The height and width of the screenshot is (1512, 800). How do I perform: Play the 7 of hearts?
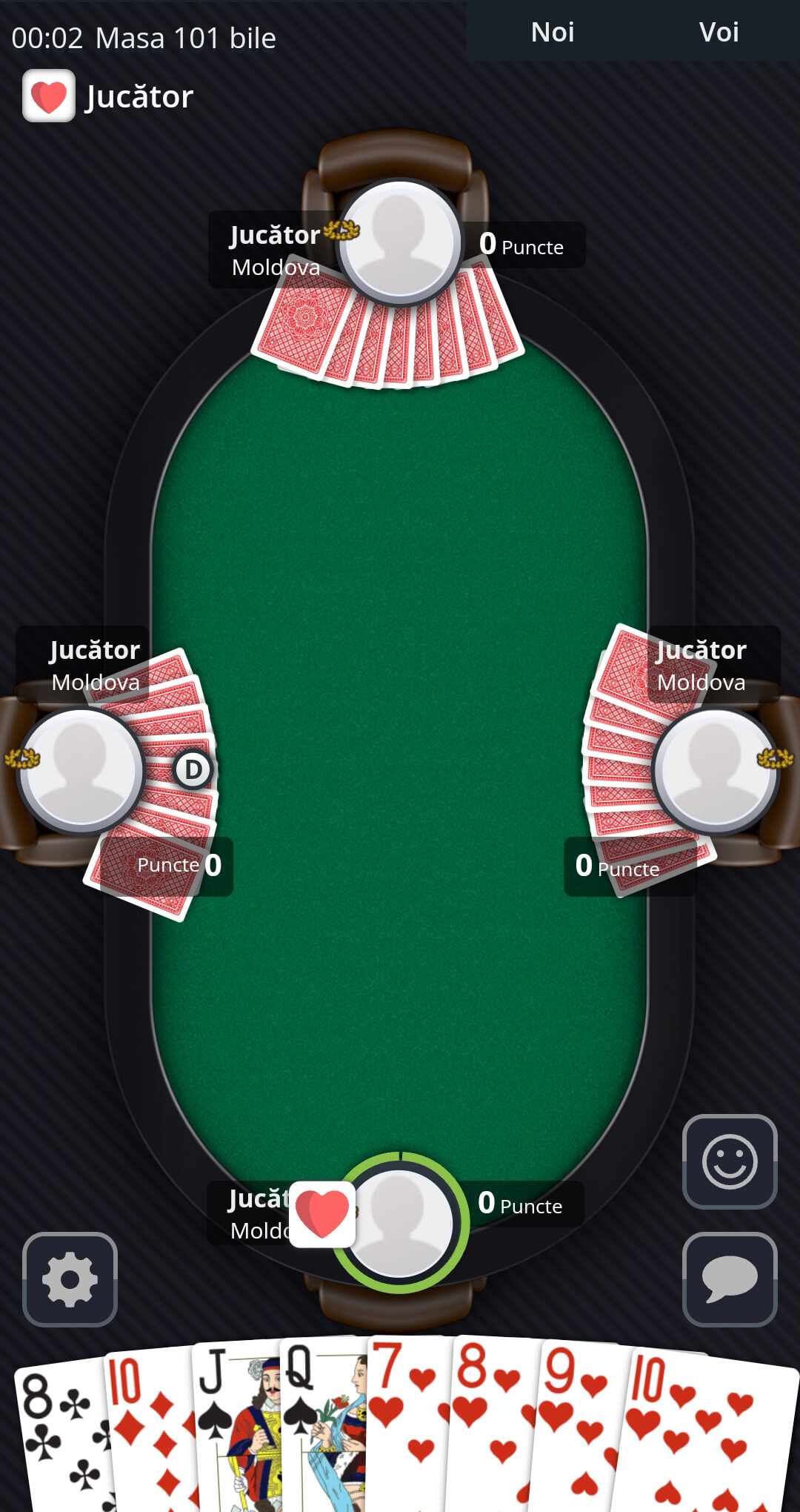point(407,1430)
